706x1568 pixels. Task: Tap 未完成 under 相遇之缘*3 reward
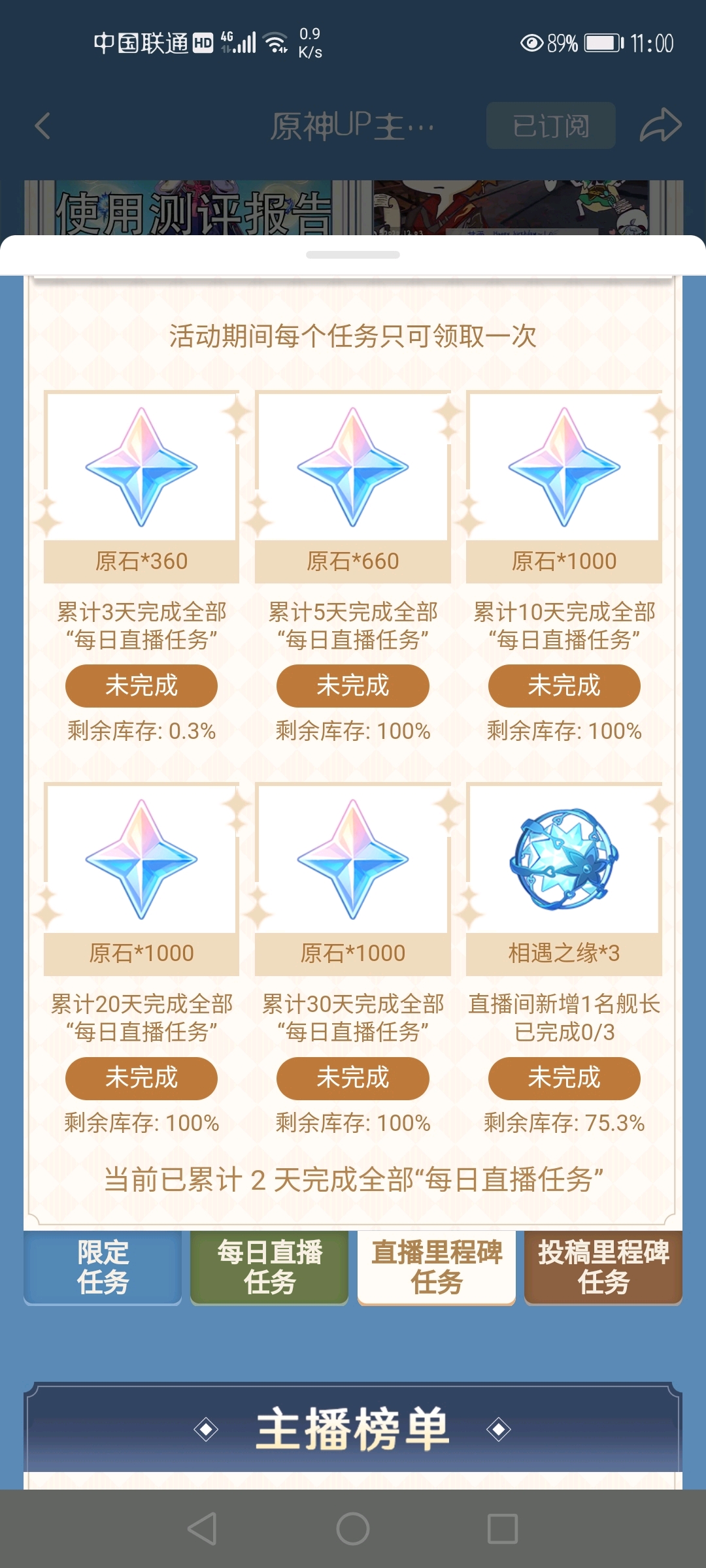564,1078
